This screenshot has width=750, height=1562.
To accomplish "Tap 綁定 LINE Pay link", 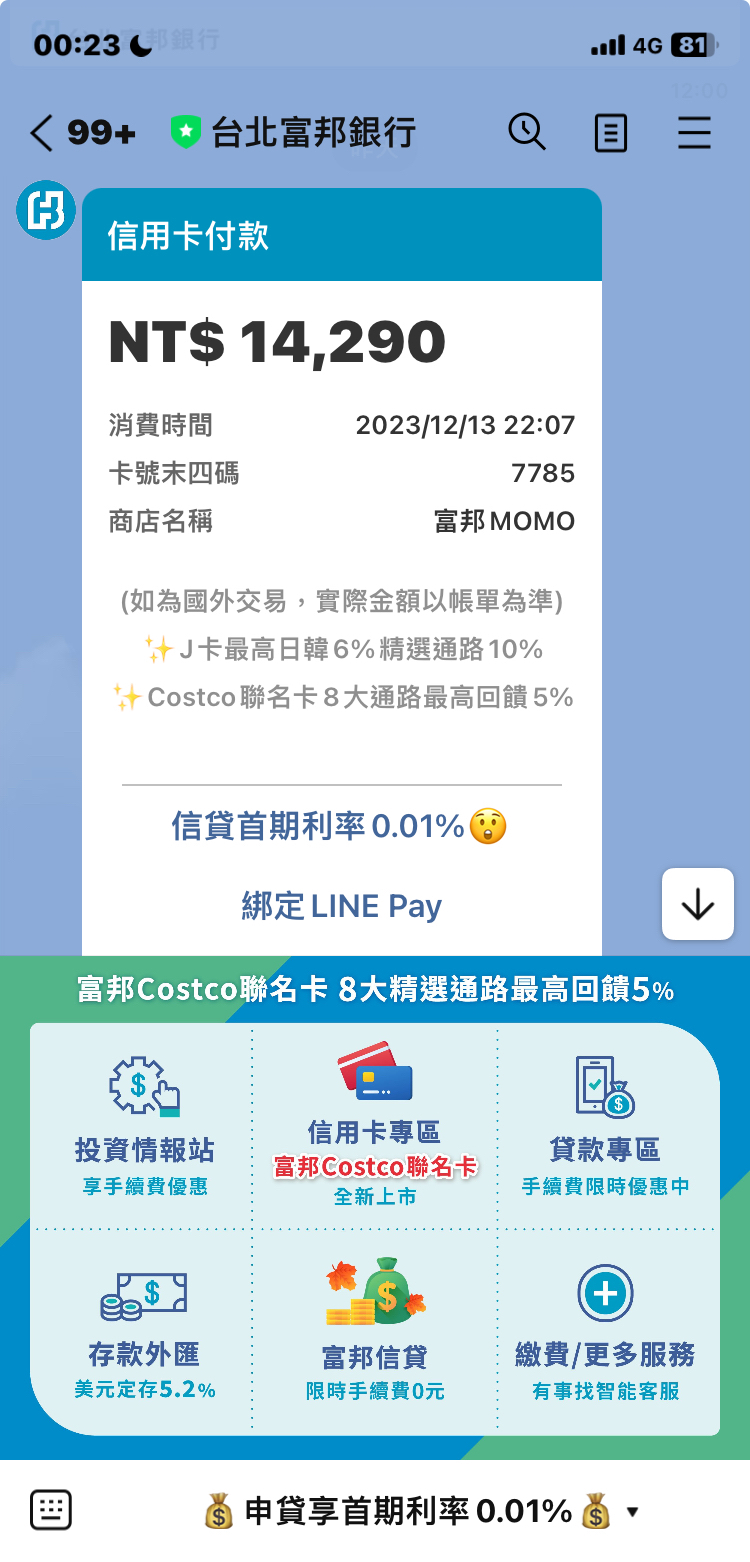I will click(x=341, y=906).
